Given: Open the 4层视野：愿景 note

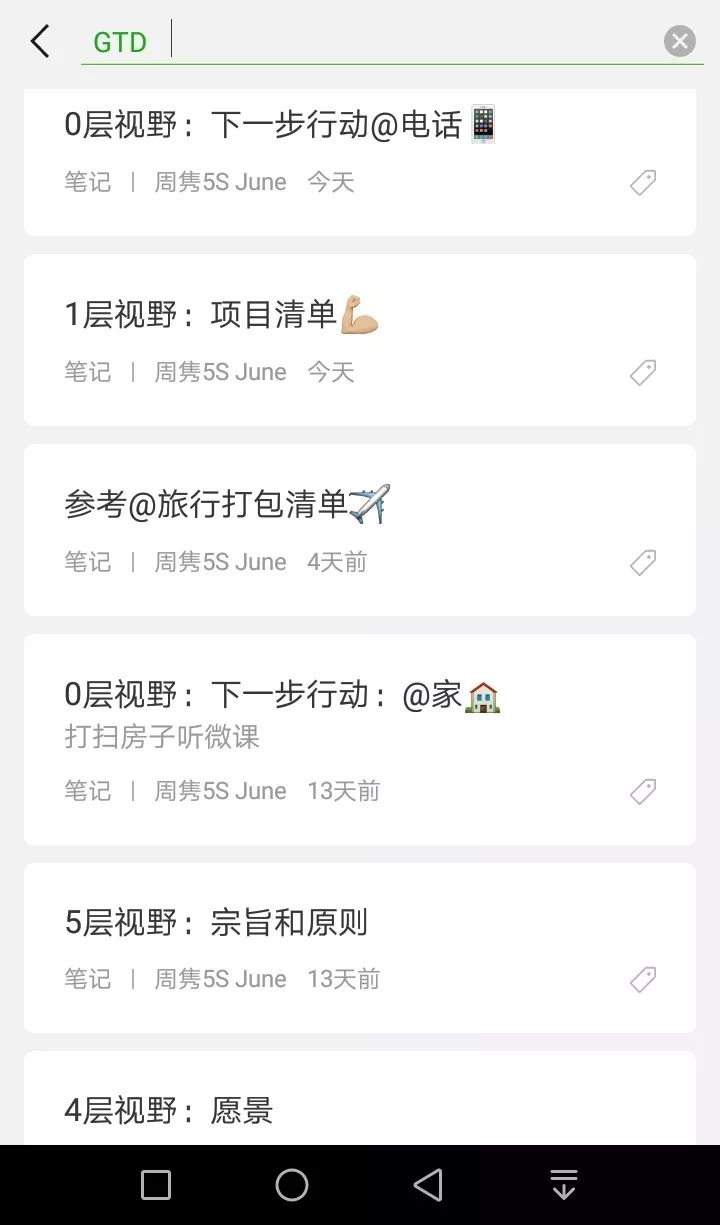Looking at the screenshot, I should click(168, 1110).
